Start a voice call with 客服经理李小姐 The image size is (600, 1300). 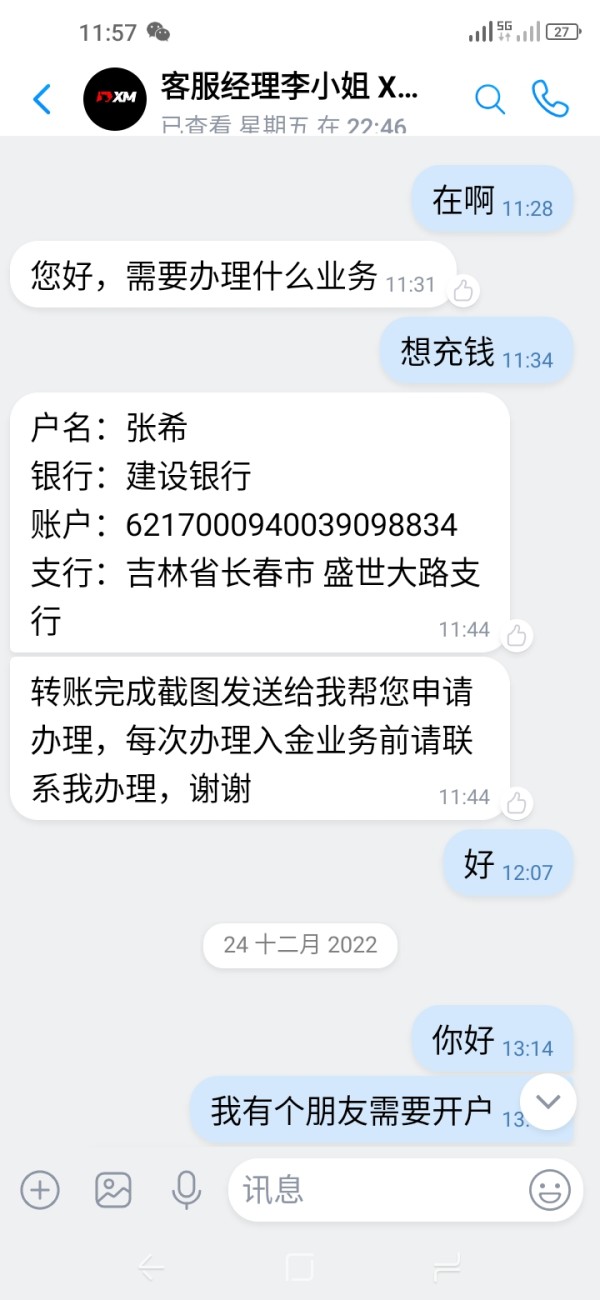[x=550, y=99]
